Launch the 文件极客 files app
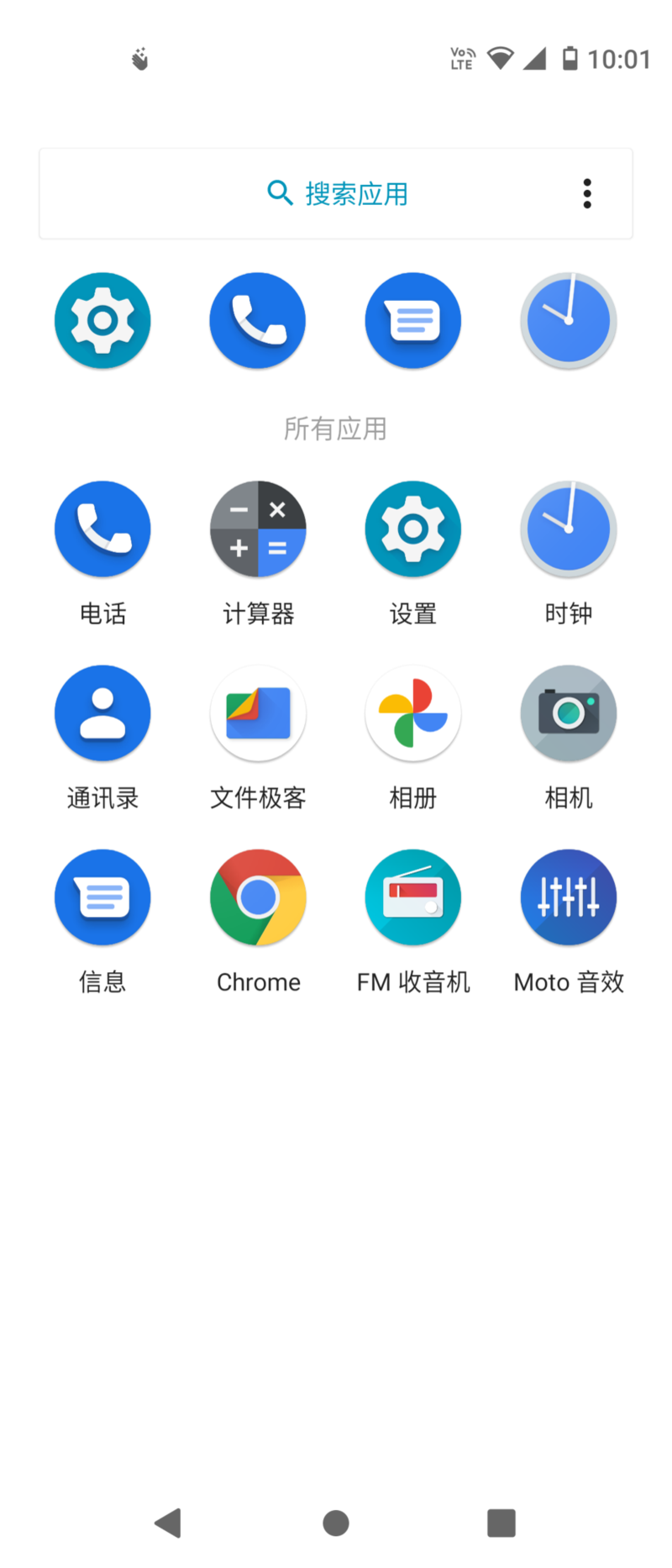The height and width of the screenshot is (1568, 672). click(258, 713)
